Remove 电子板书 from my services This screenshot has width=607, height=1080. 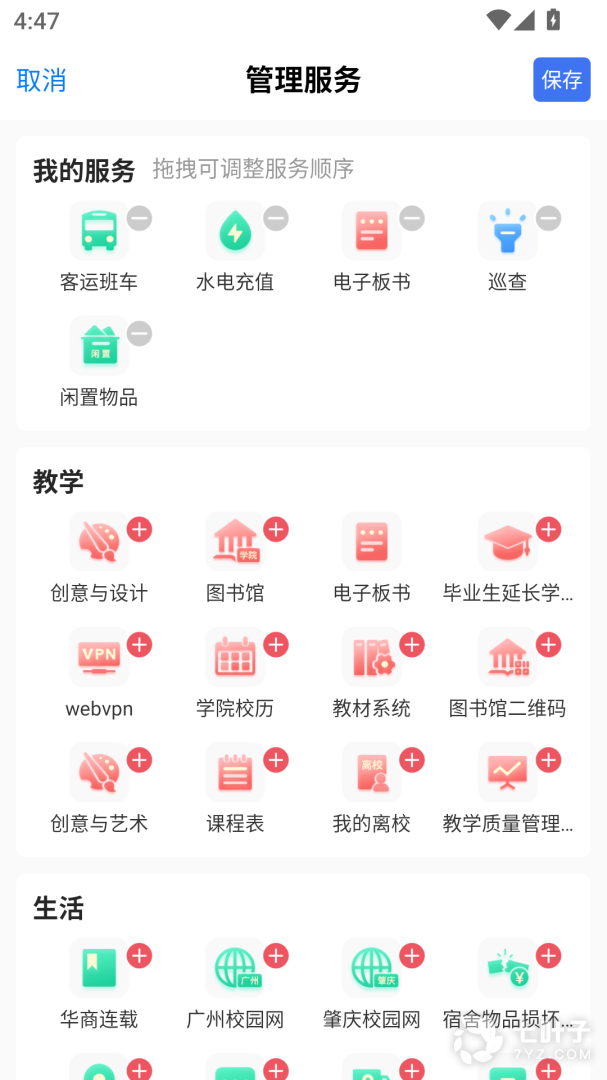click(x=412, y=218)
